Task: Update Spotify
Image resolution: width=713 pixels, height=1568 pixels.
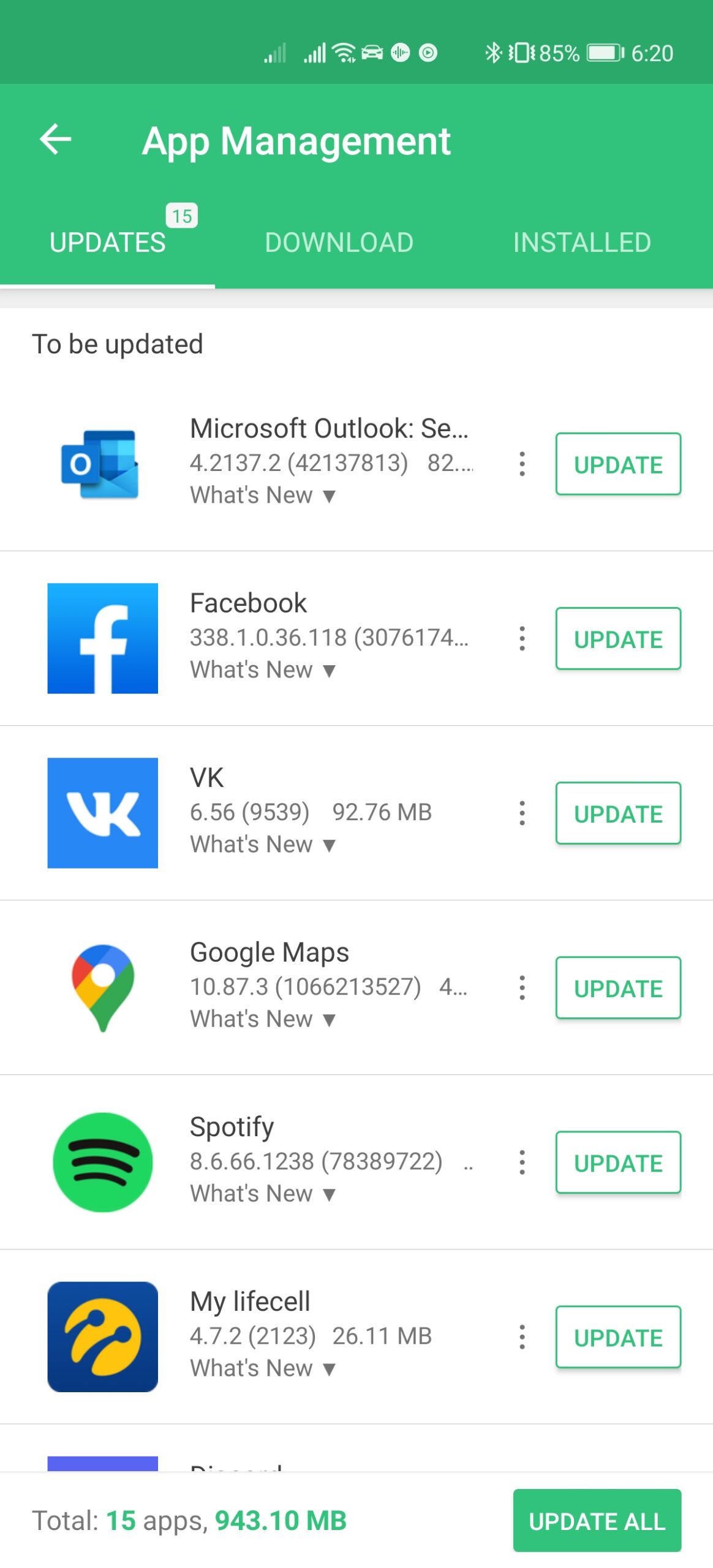Action: point(618,1162)
